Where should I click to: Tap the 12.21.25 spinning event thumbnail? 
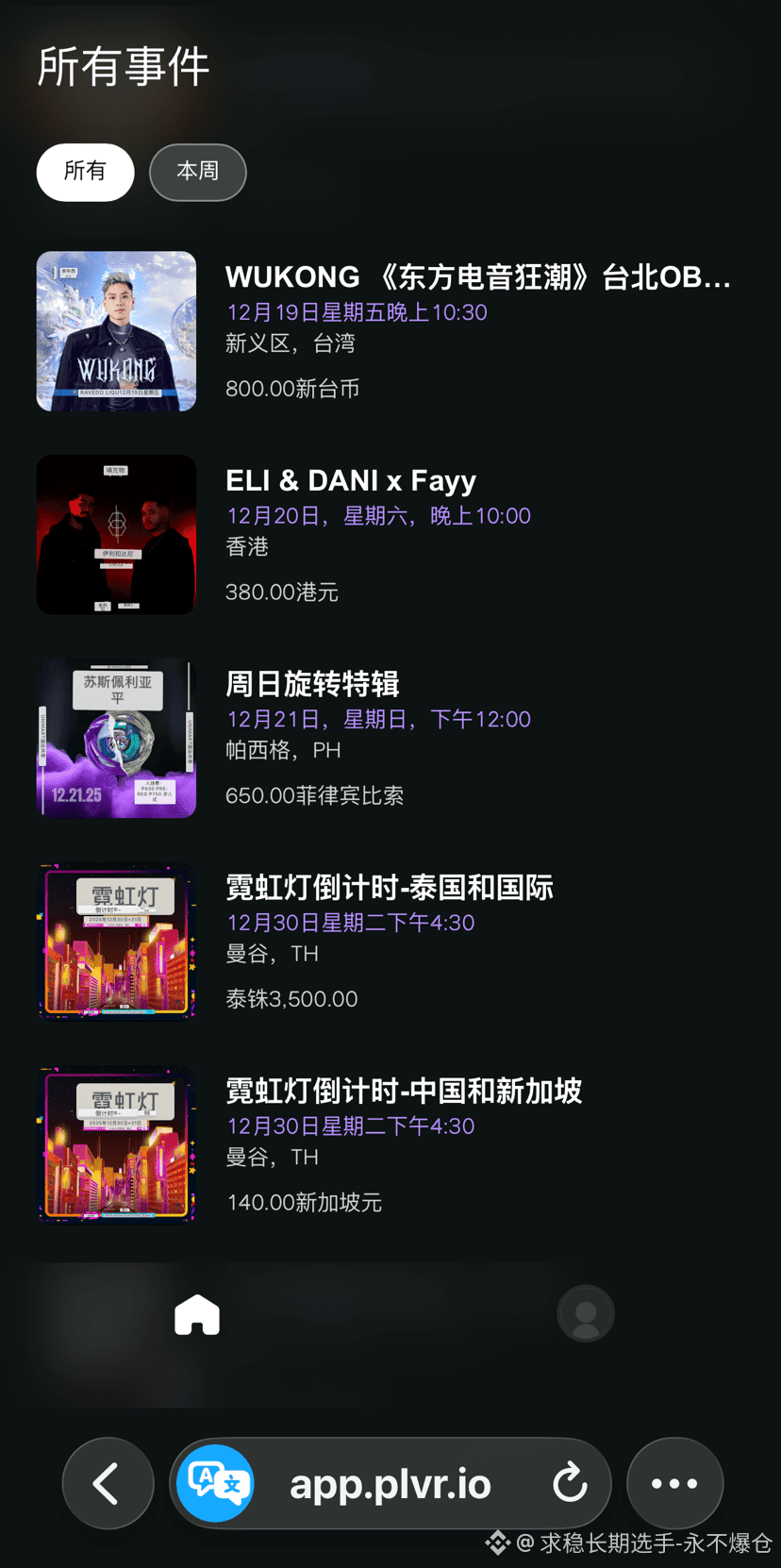coord(115,737)
